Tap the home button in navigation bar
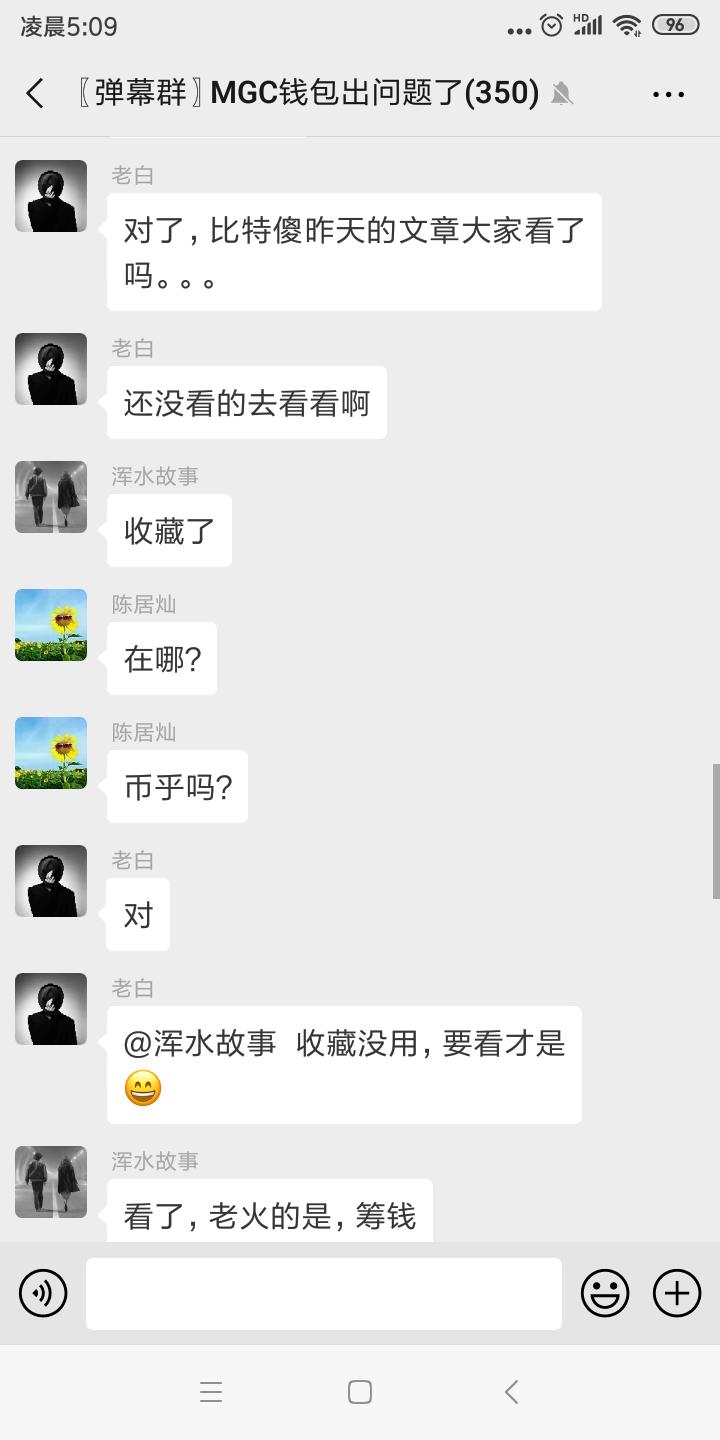 click(359, 1391)
